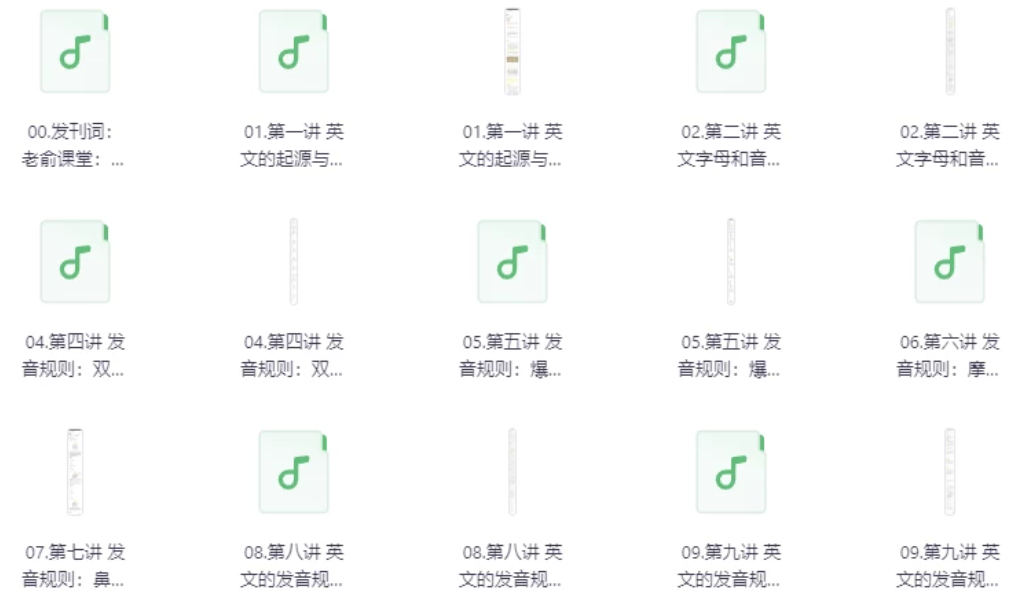Play the 01.第一讲 英文的起源 audio file
Image resolution: width=1031 pixels, height=604 pixels.
pyautogui.click(x=293, y=52)
